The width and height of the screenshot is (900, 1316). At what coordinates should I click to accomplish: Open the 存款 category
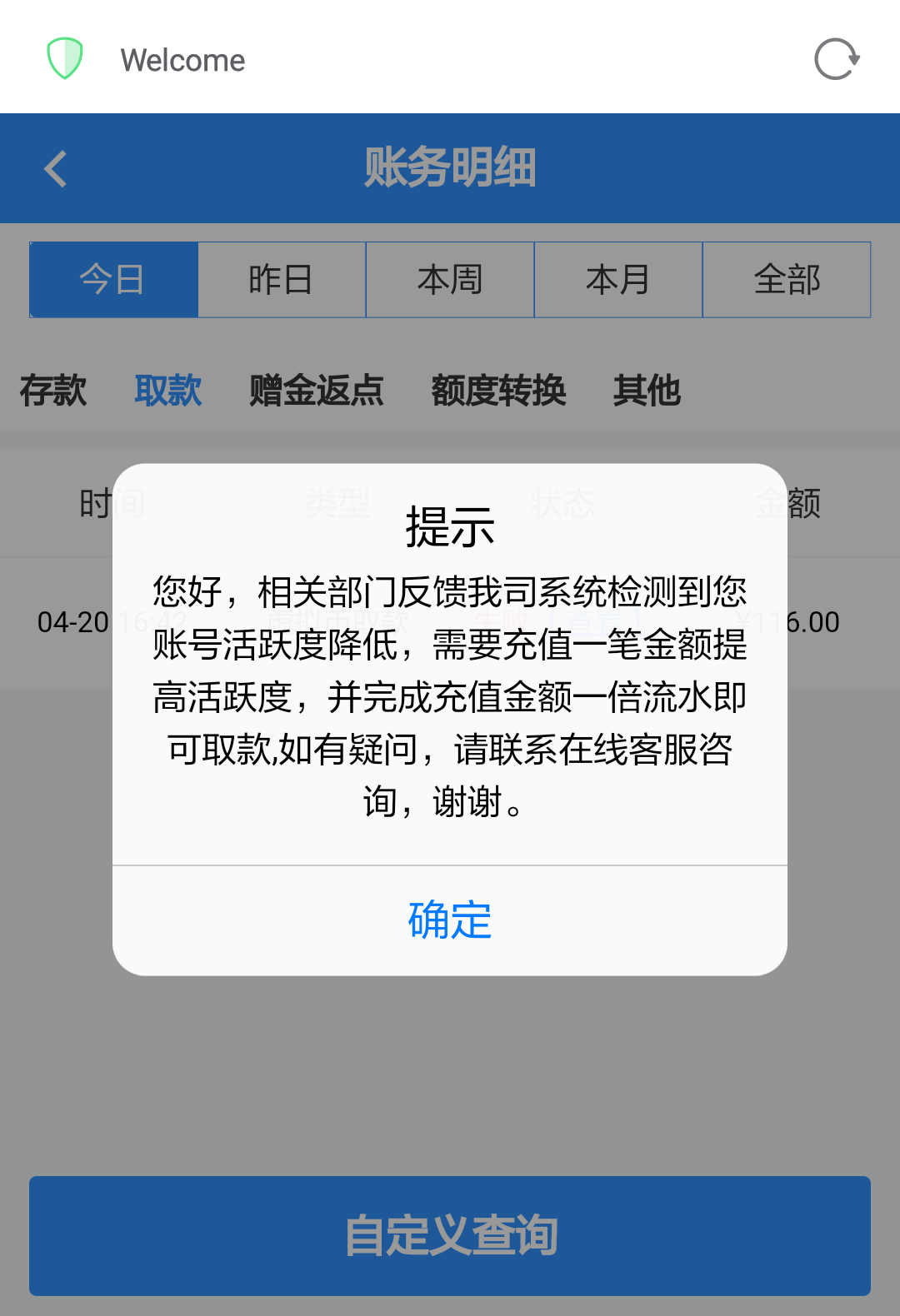[x=53, y=390]
